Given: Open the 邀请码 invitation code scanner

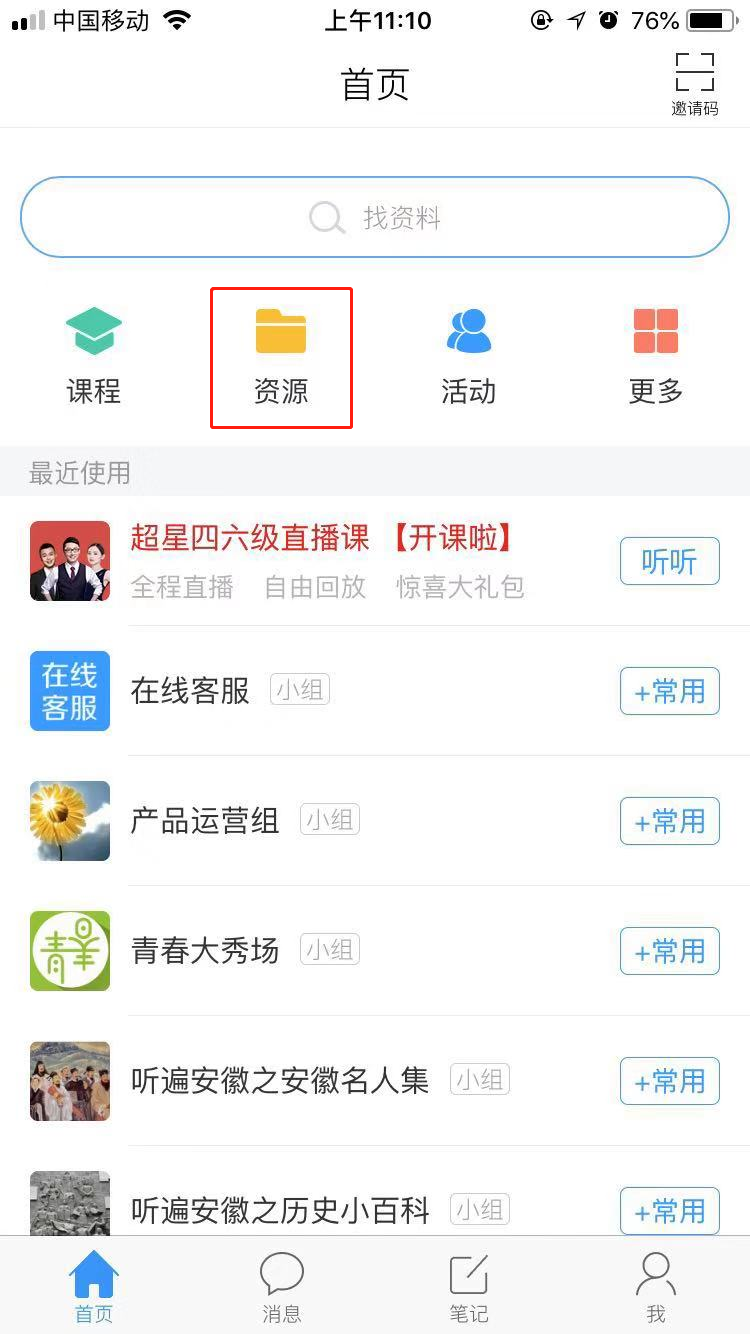Looking at the screenshot, I should [693, 75].
